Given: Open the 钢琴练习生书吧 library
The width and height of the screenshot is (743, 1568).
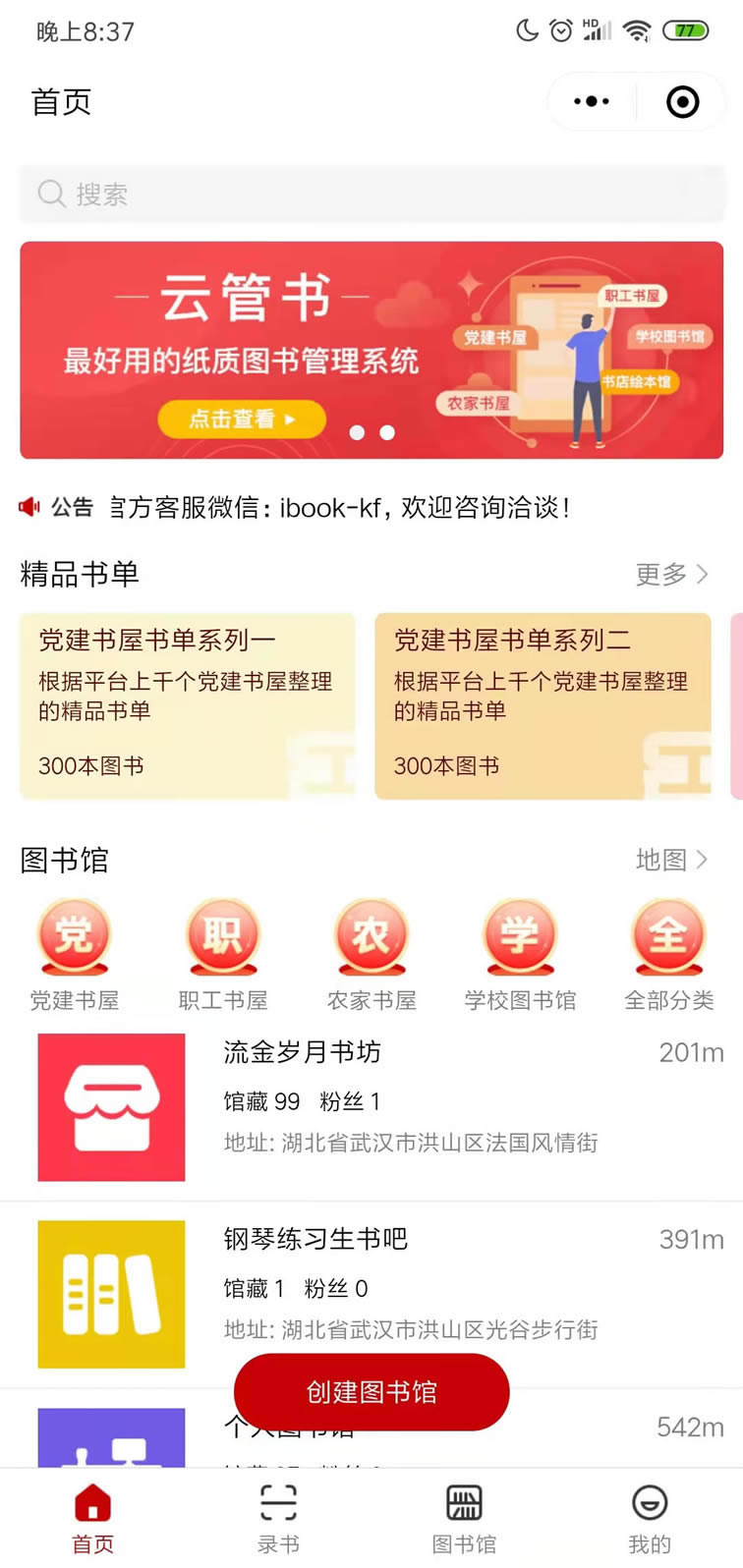Looking at the screenshot, I should (371, 1292).
